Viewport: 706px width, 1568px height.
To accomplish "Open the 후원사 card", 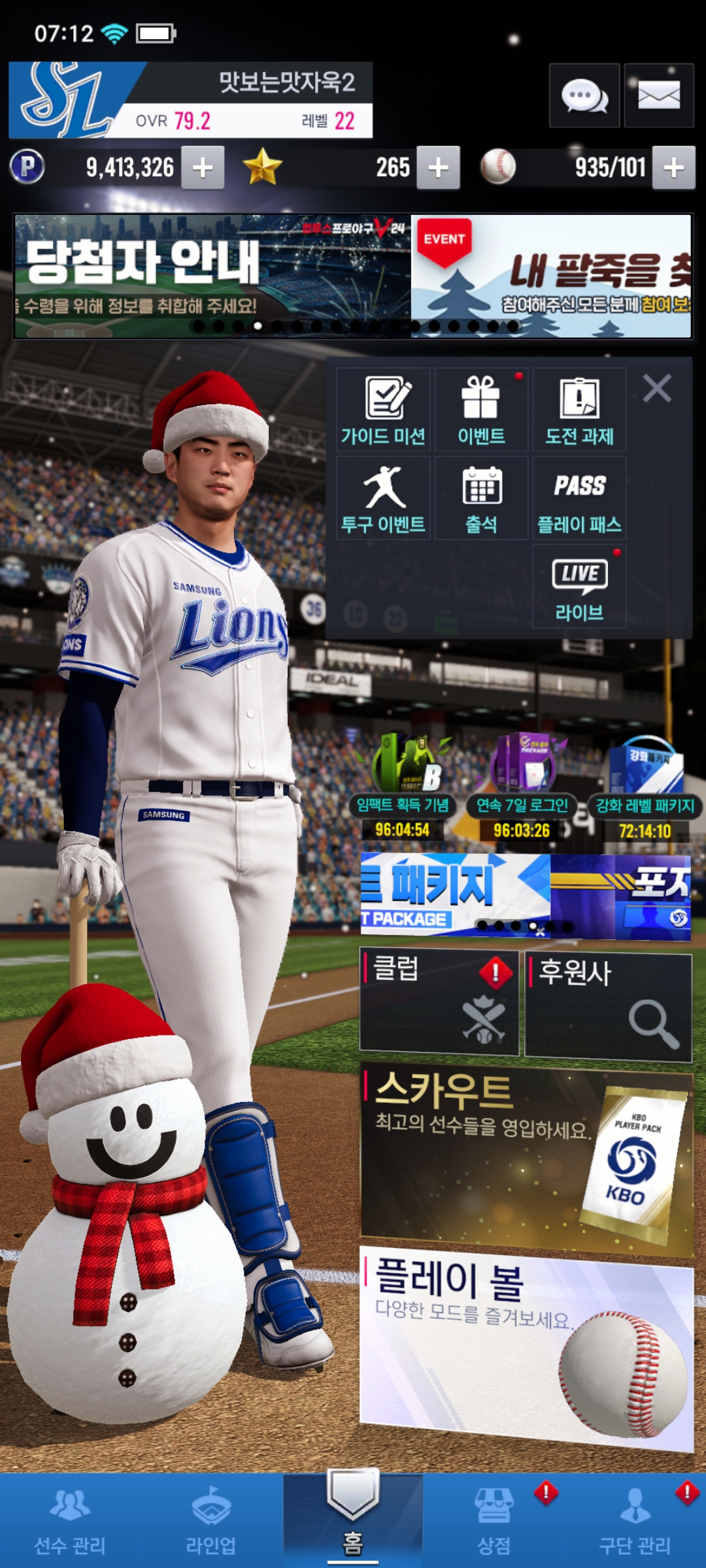I will (608, 1004).
